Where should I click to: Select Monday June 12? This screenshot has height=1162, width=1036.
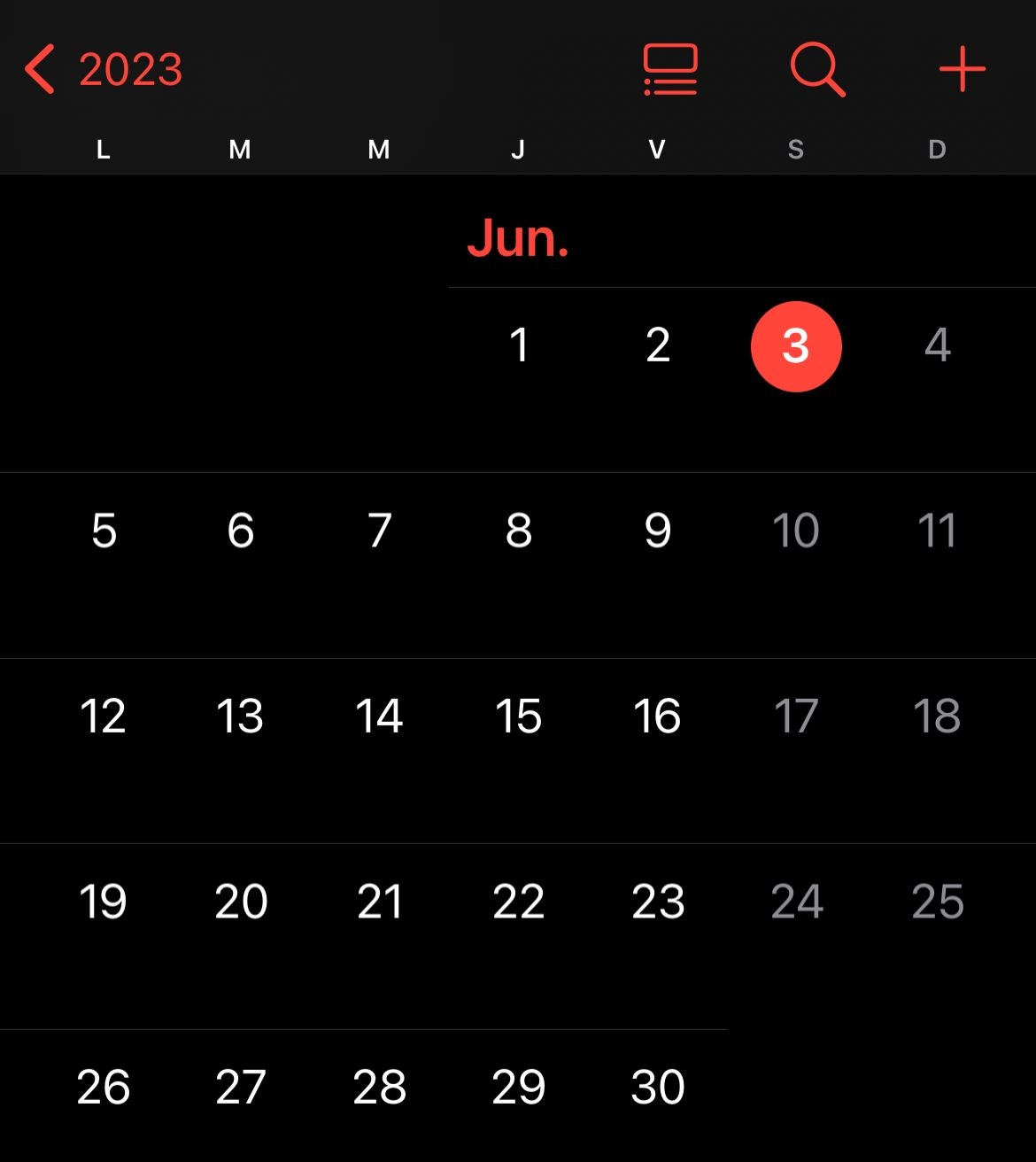(103, 717)
